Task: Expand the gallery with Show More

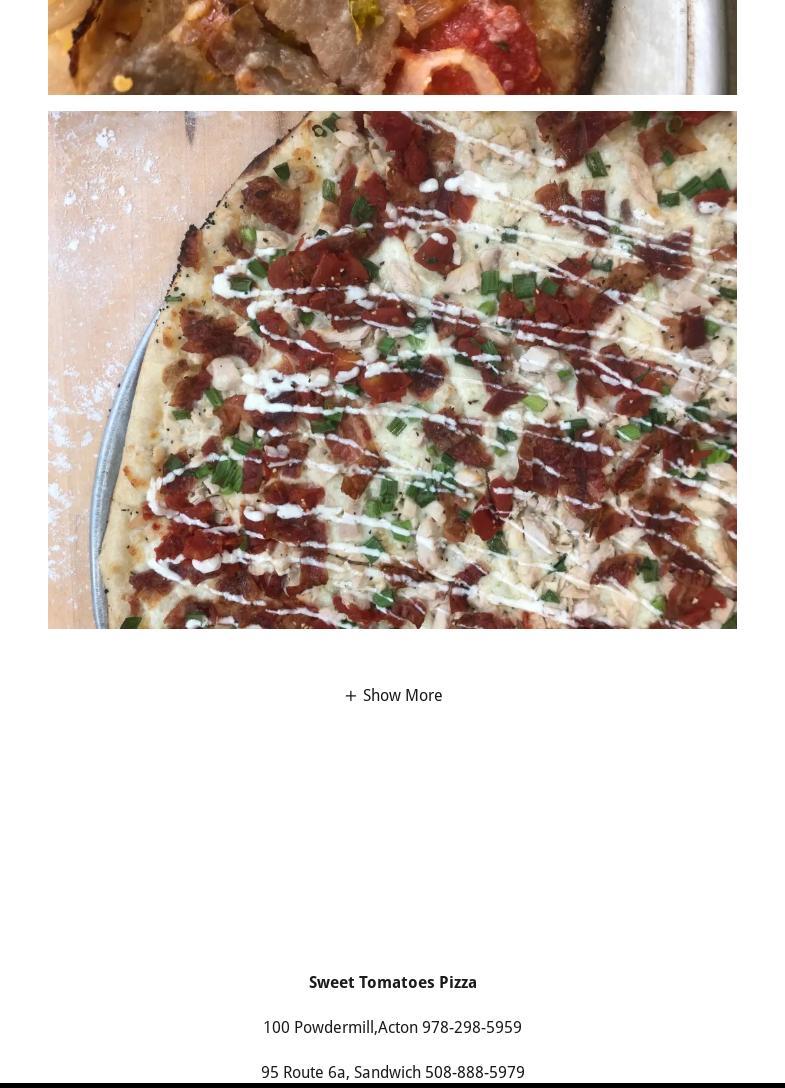Action: click(x=393, y=695)
